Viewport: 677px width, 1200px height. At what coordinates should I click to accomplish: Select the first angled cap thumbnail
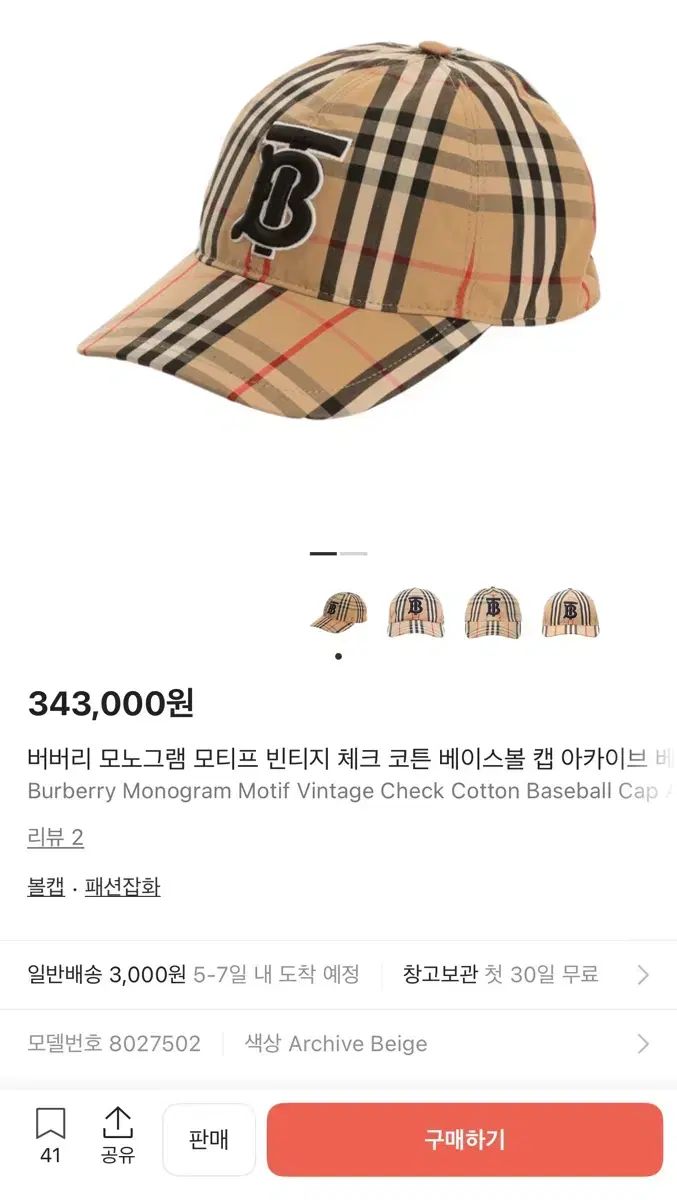point(338,613)
